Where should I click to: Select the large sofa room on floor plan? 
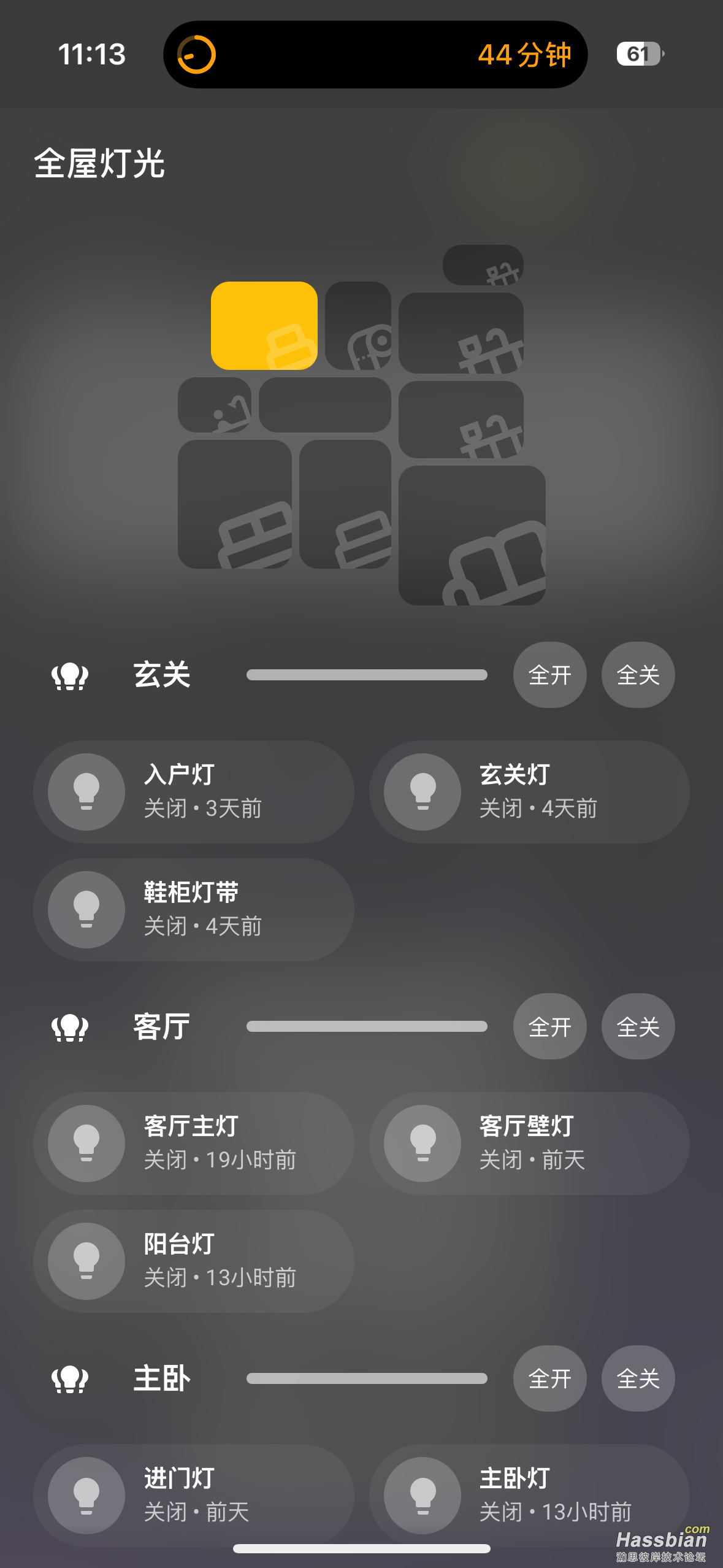pos(472,535)
